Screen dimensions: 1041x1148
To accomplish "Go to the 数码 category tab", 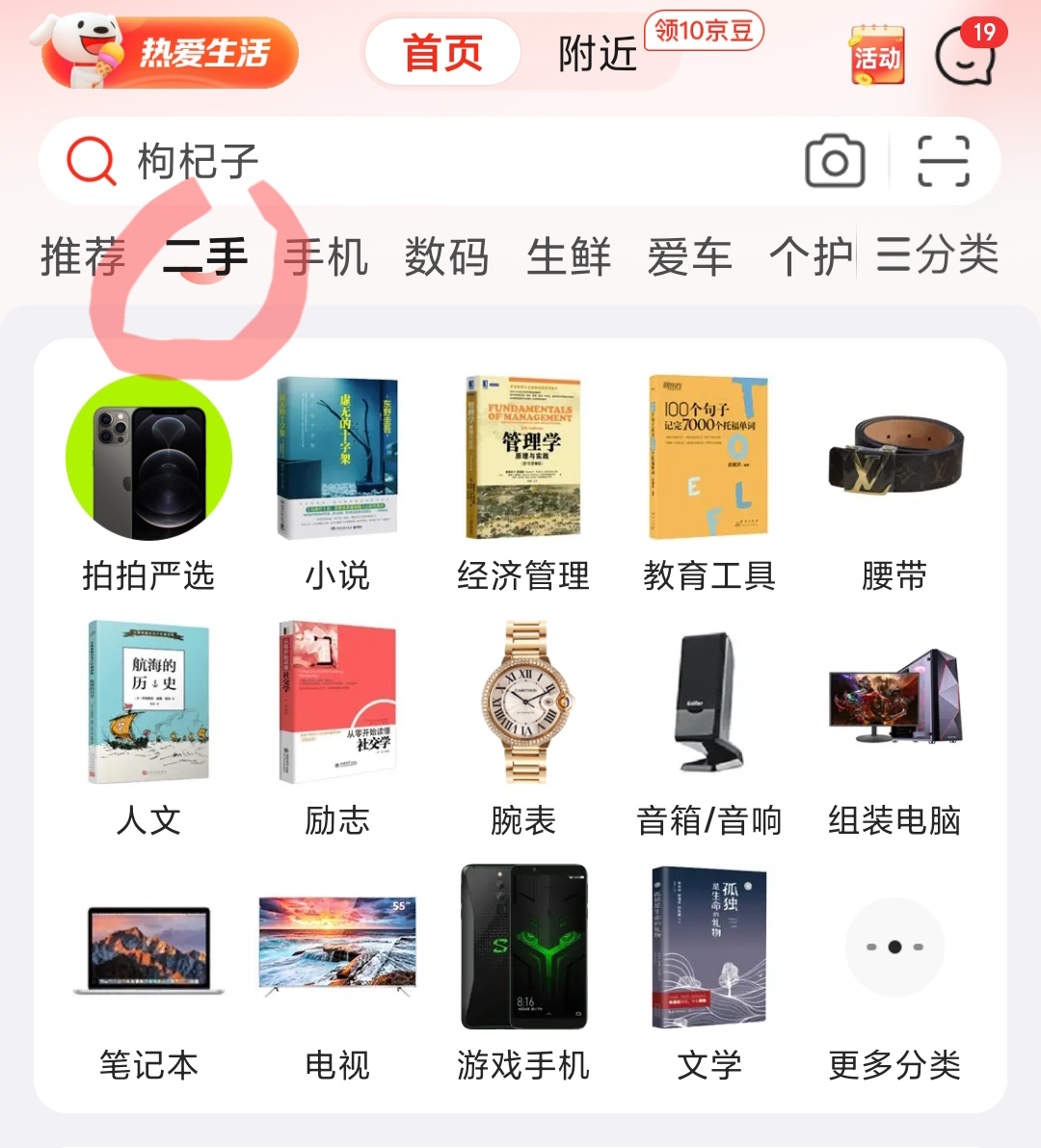I will [446, 257].
